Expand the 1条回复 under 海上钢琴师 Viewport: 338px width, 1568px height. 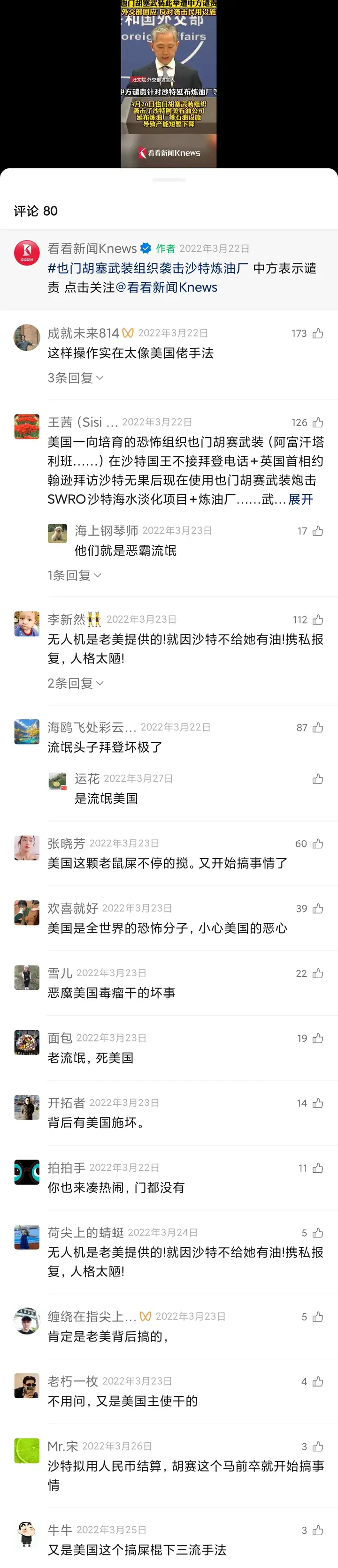(74, 575)
